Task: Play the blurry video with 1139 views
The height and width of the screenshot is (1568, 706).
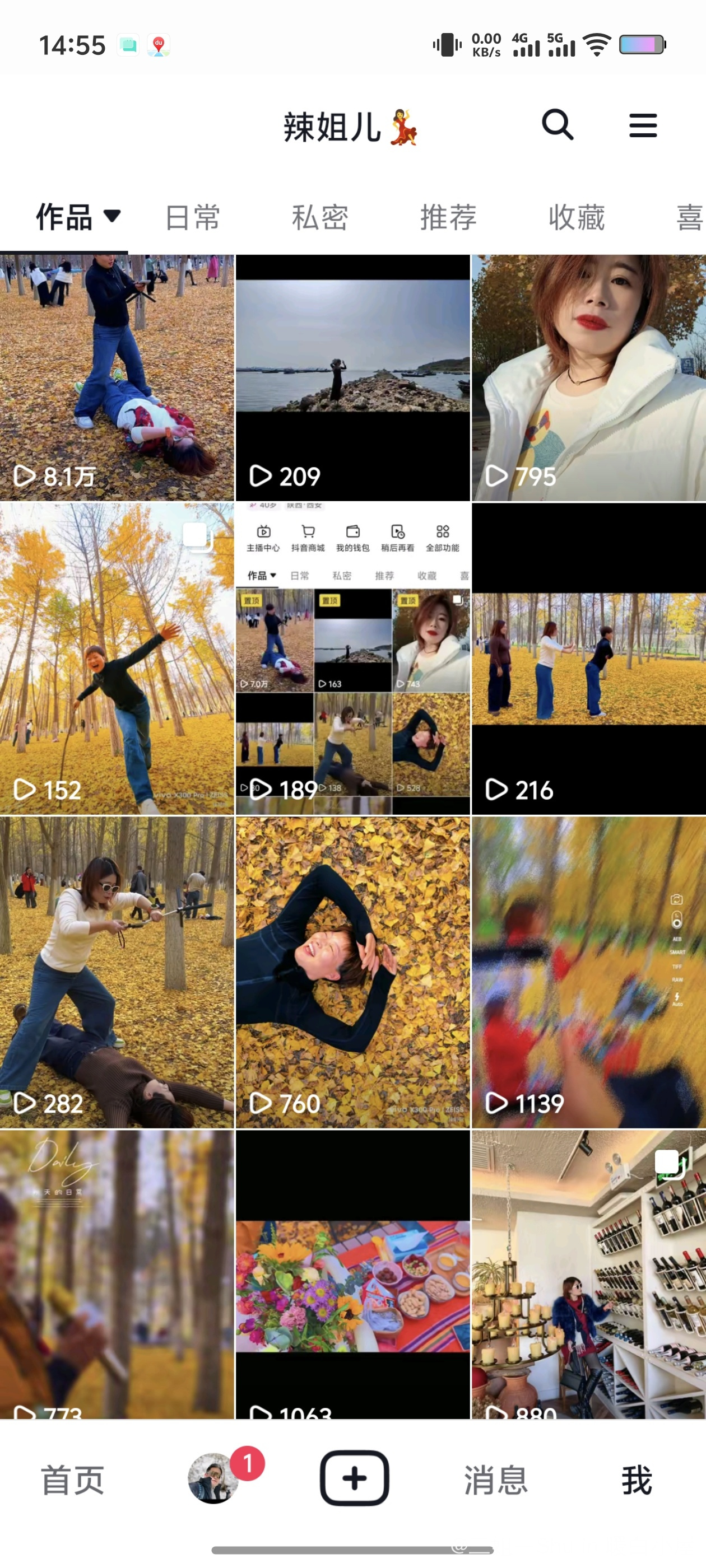Action: [588, 972]
